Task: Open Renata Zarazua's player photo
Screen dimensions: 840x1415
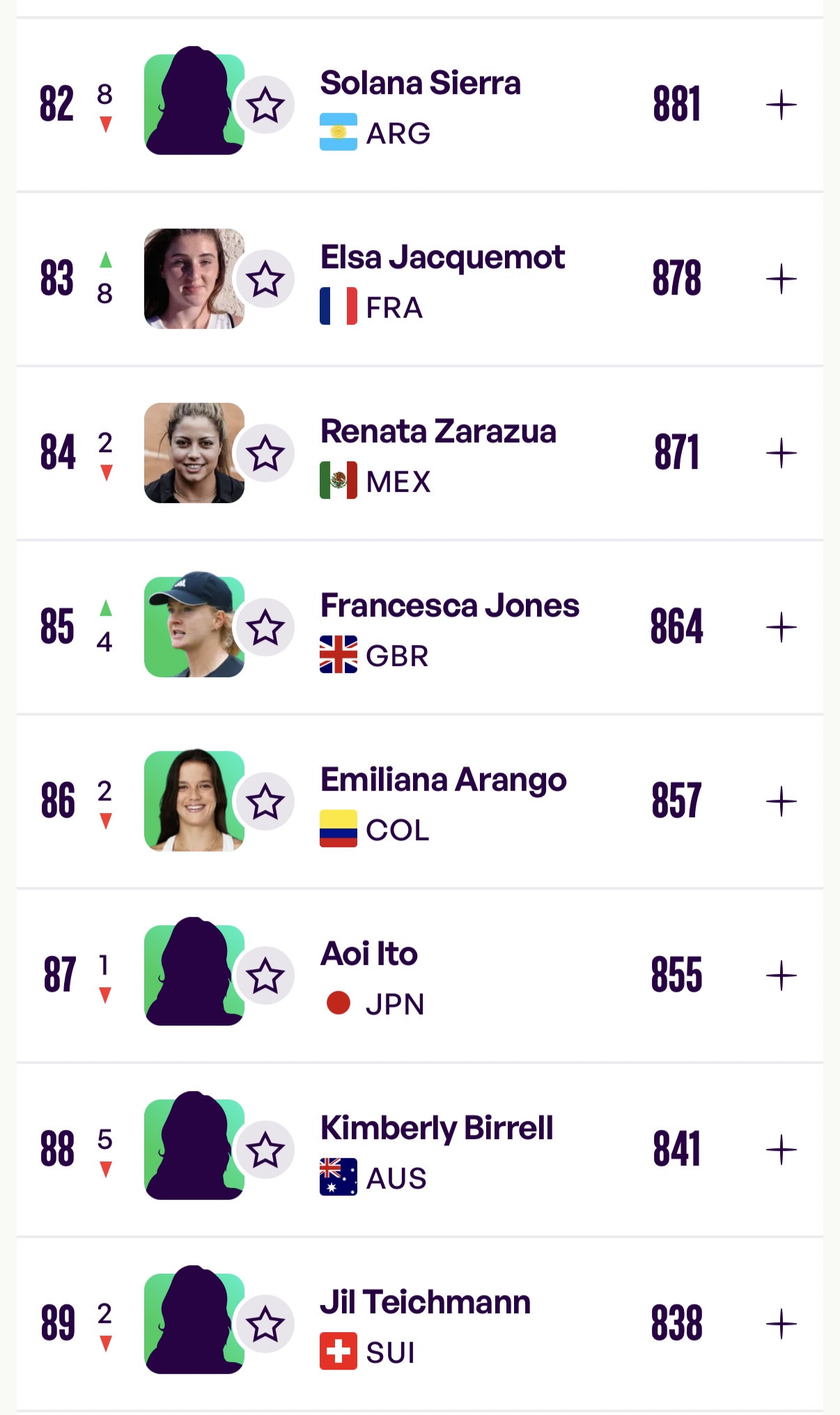Action: click(194, 453)
